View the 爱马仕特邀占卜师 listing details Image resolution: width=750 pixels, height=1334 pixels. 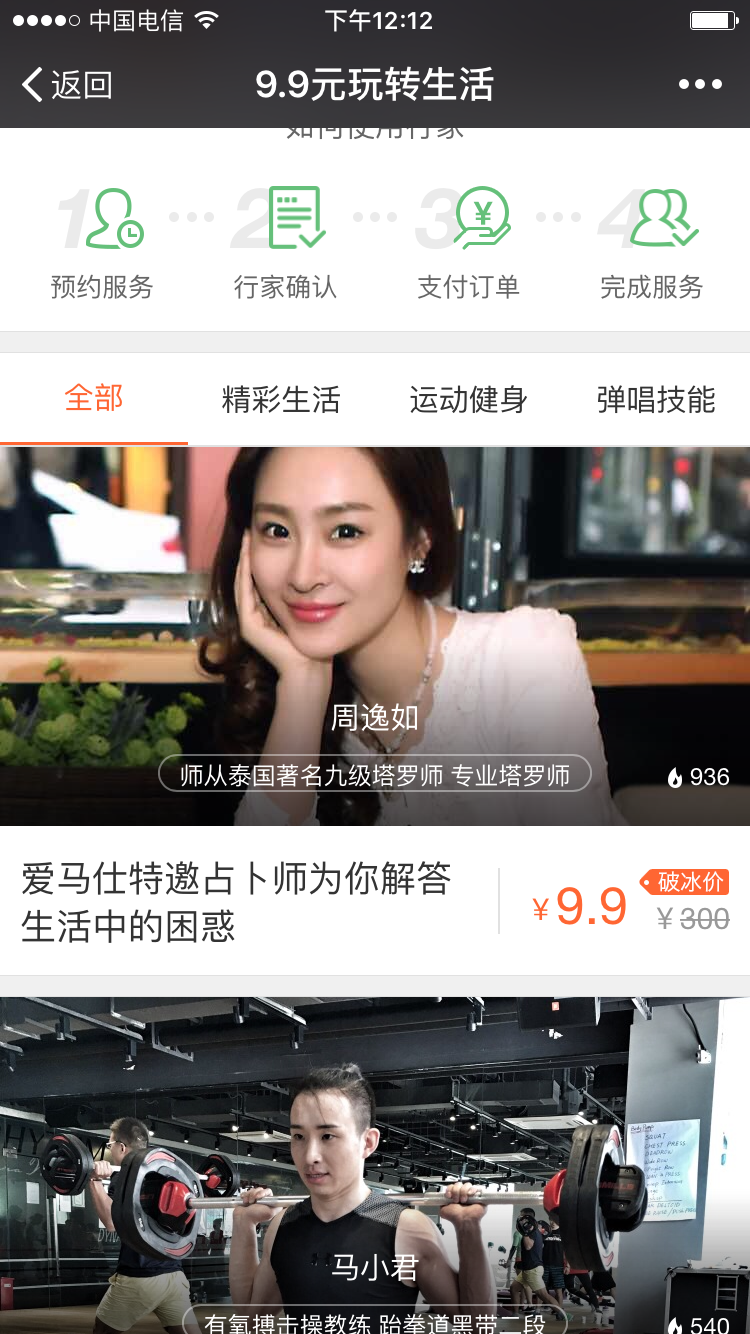(x=236, y=902)
